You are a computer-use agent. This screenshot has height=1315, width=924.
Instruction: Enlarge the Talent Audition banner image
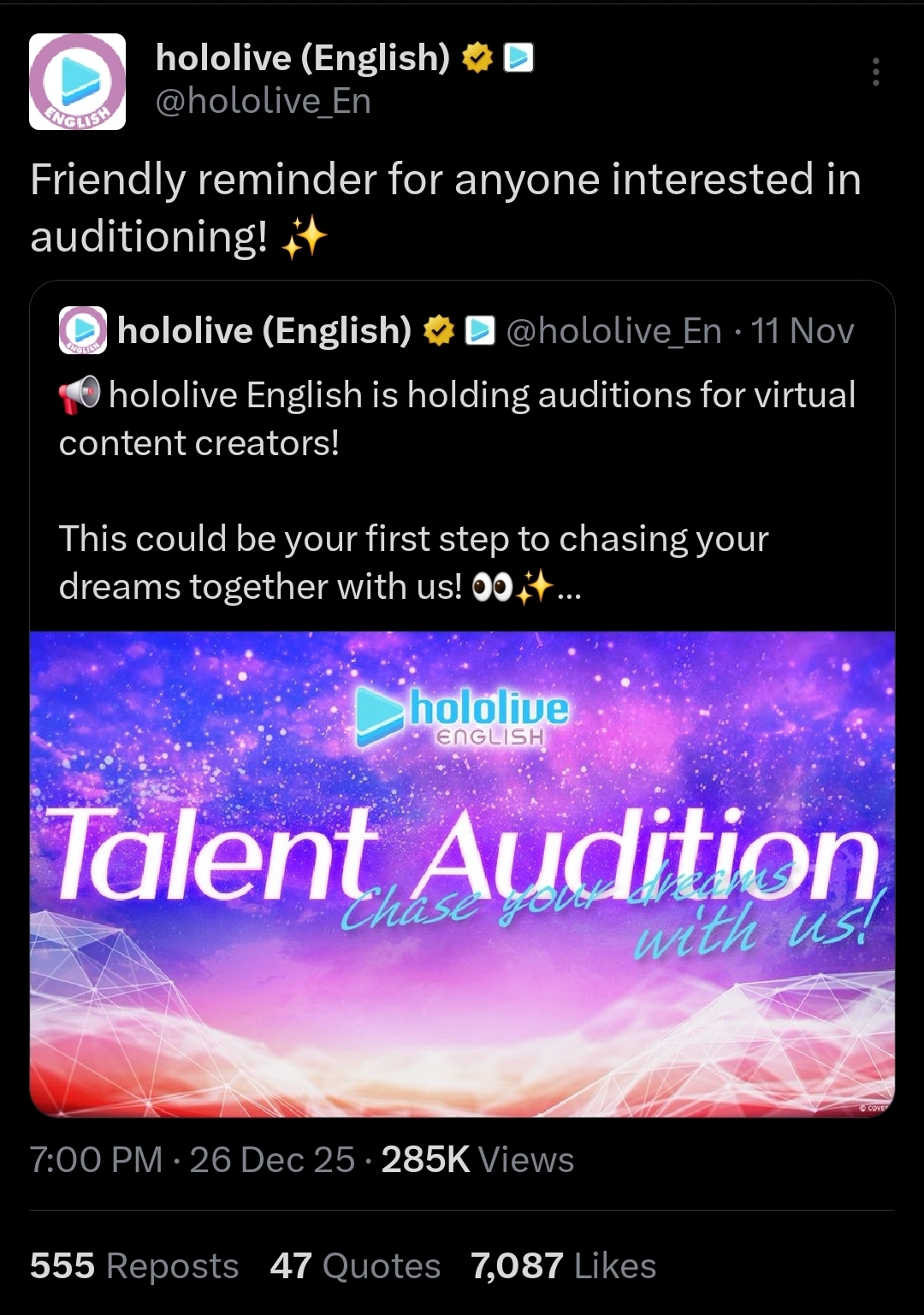click(462, 873)
